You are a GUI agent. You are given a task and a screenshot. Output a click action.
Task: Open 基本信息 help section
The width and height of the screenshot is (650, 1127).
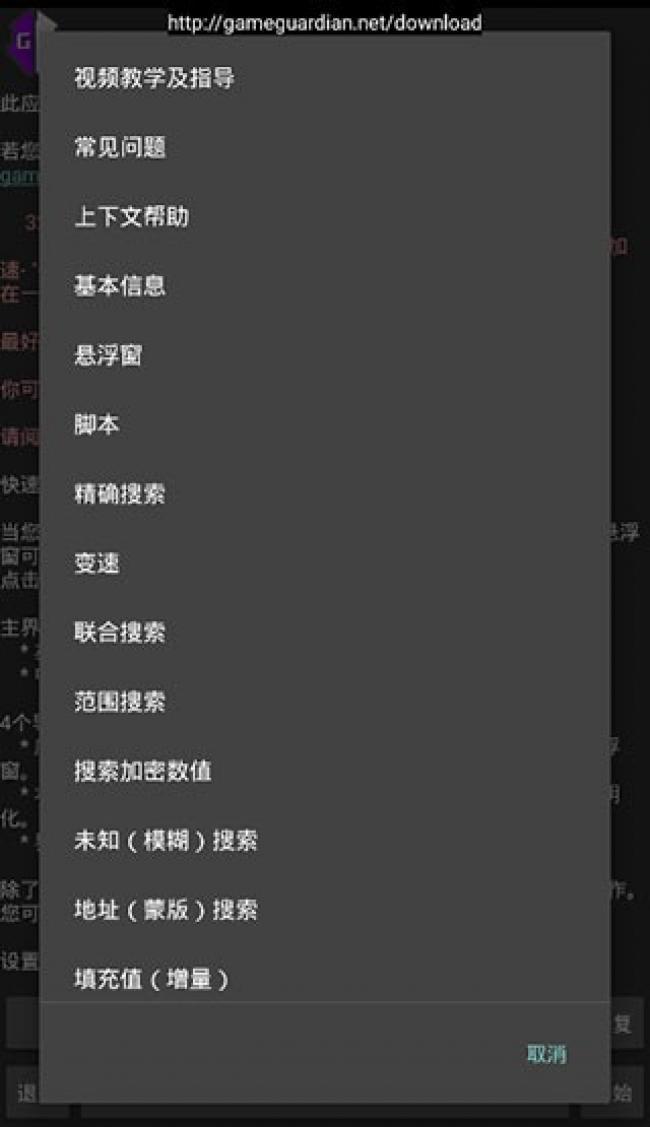pos(120,286)
